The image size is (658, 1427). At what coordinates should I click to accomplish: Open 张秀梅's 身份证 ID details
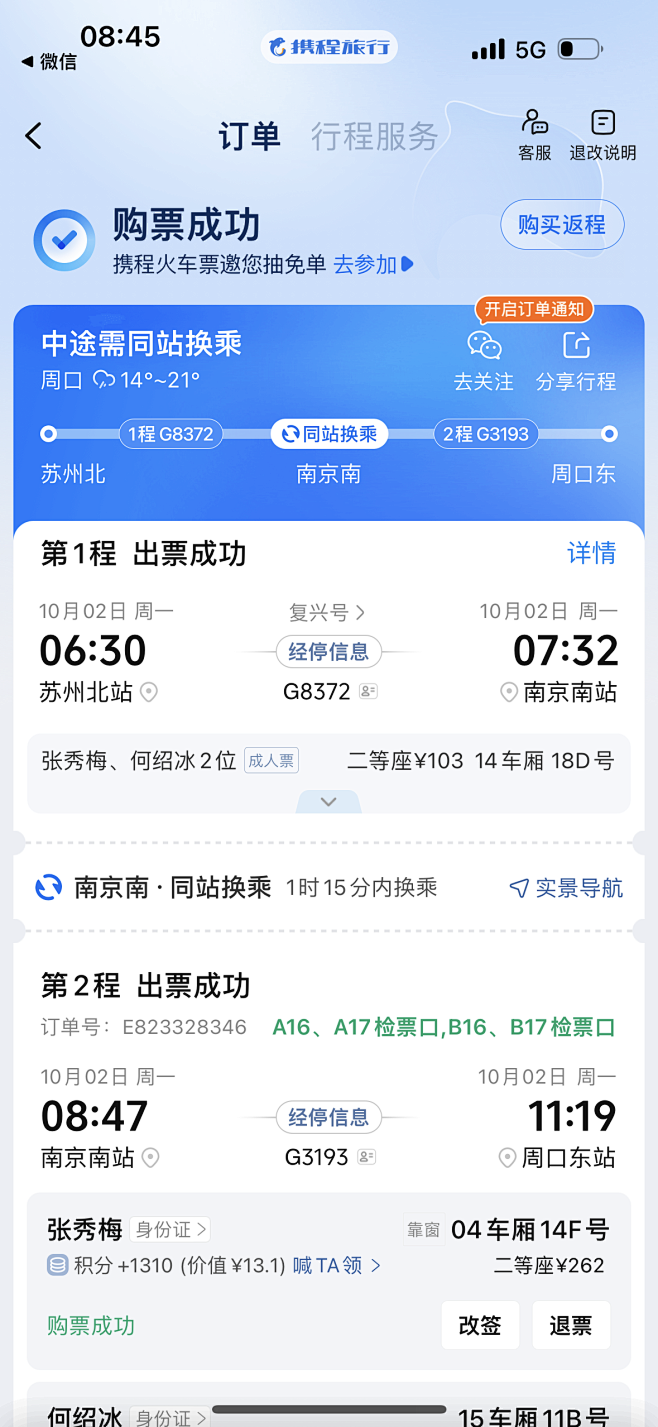tap(170, 1229)
